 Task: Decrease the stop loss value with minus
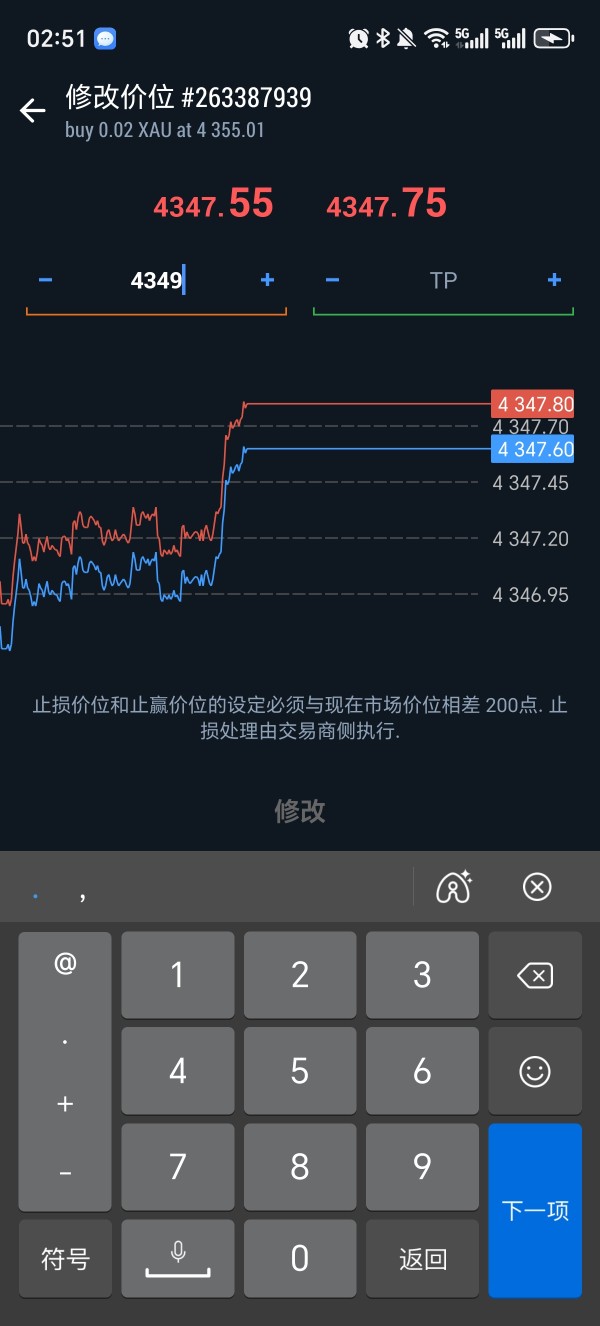[45, 280]
